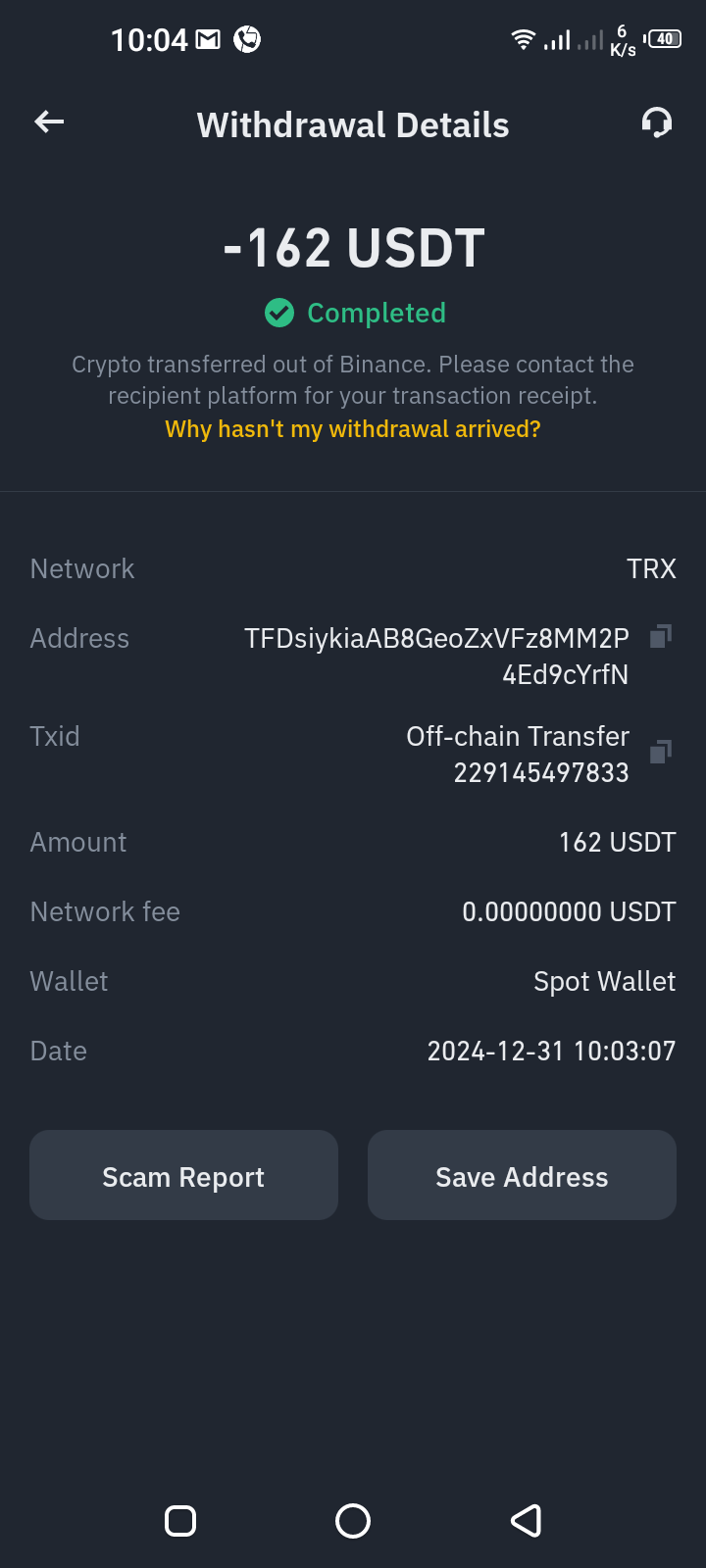The image size is (706, 1568).
Task: Open "Why hasn't my withdrawal arrived?" link
Action: point(353,429)
